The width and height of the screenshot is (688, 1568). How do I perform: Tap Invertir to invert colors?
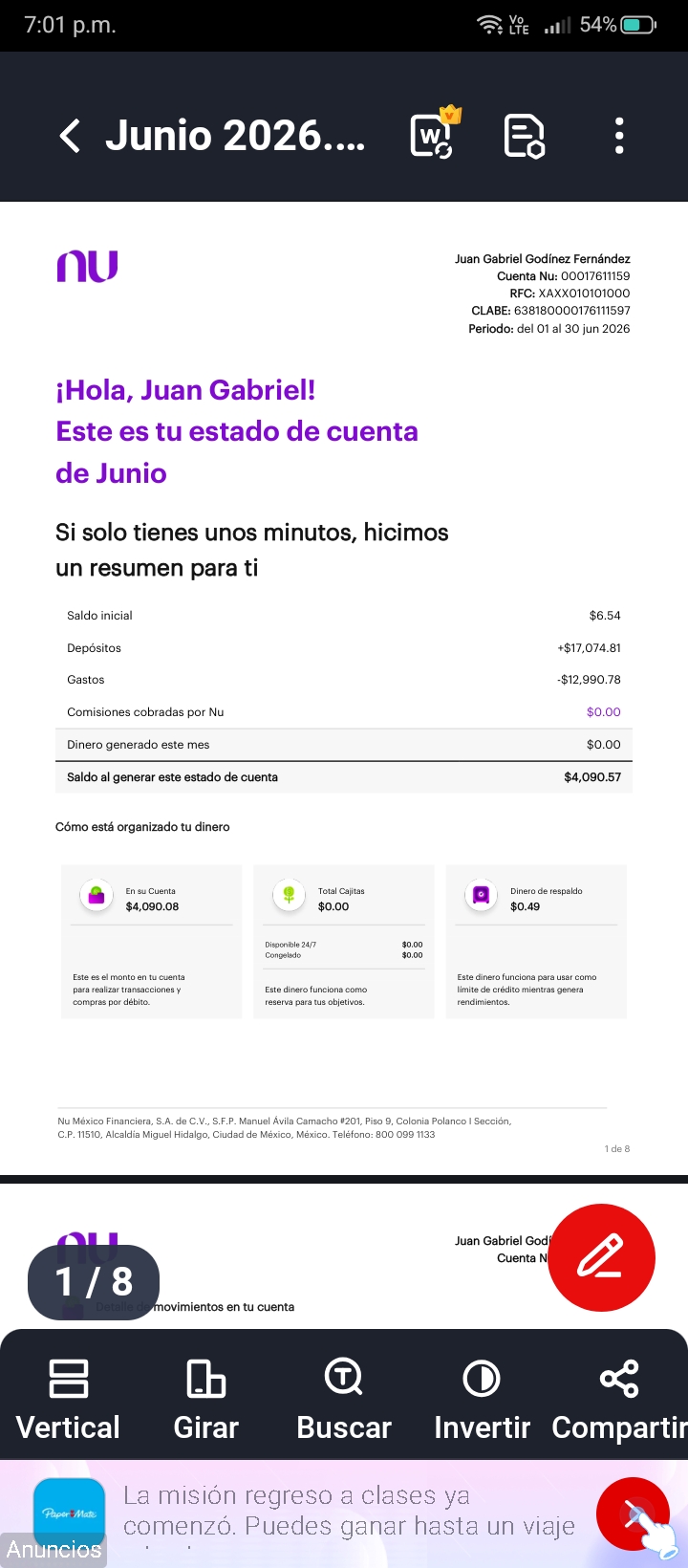click(482, 1400)
